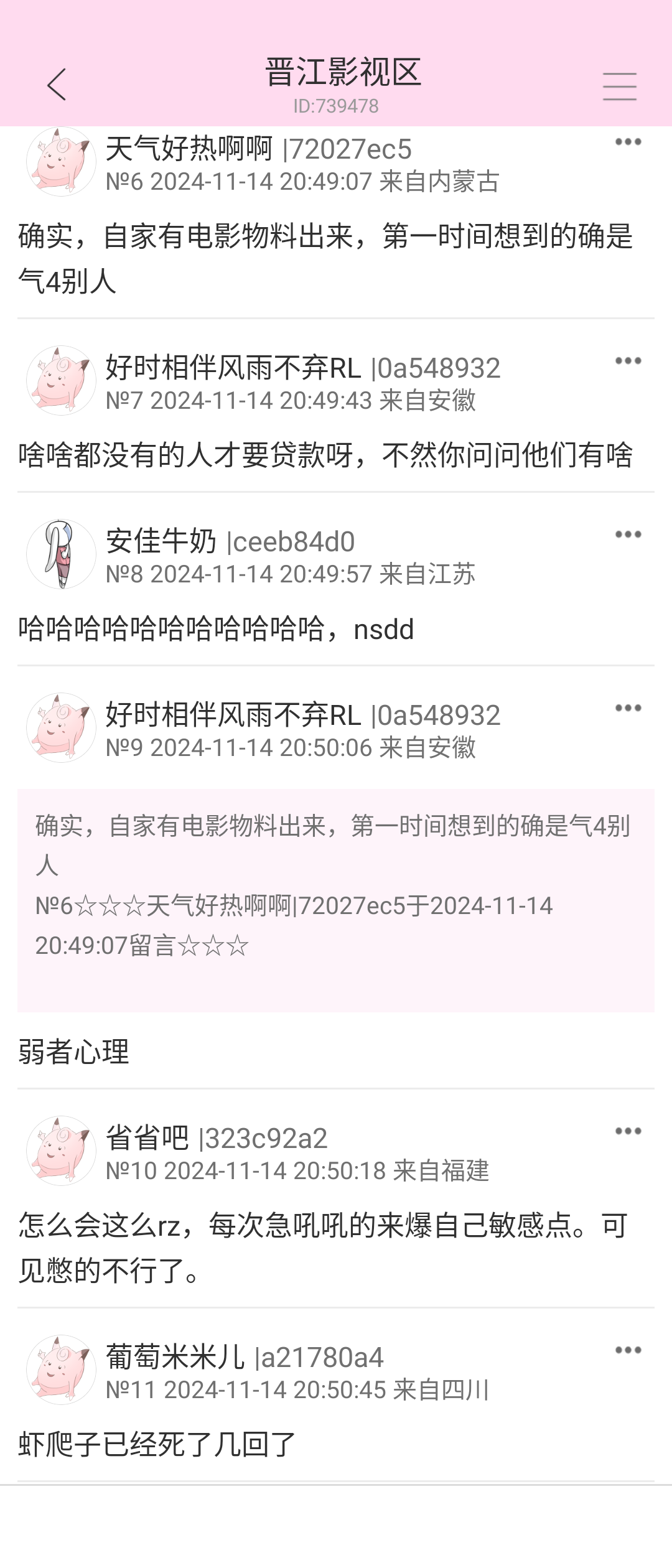The height and width of the screenshot is (1568, 672).
Task: View avatar of 葡萄米米儿
Action: click(x=61, y=1370)
